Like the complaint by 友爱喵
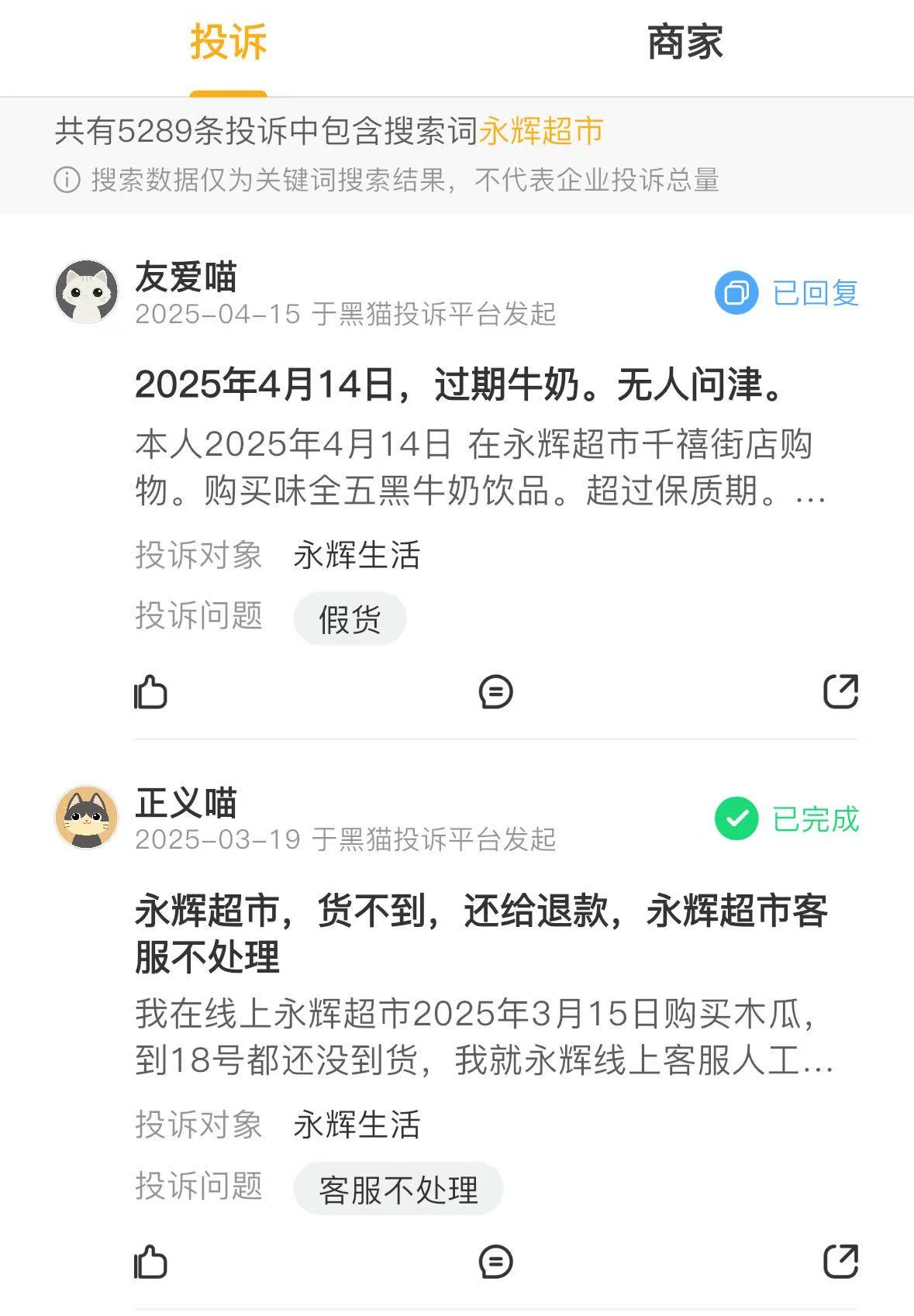Screen dimensions: 914x1316 point(150,691)
